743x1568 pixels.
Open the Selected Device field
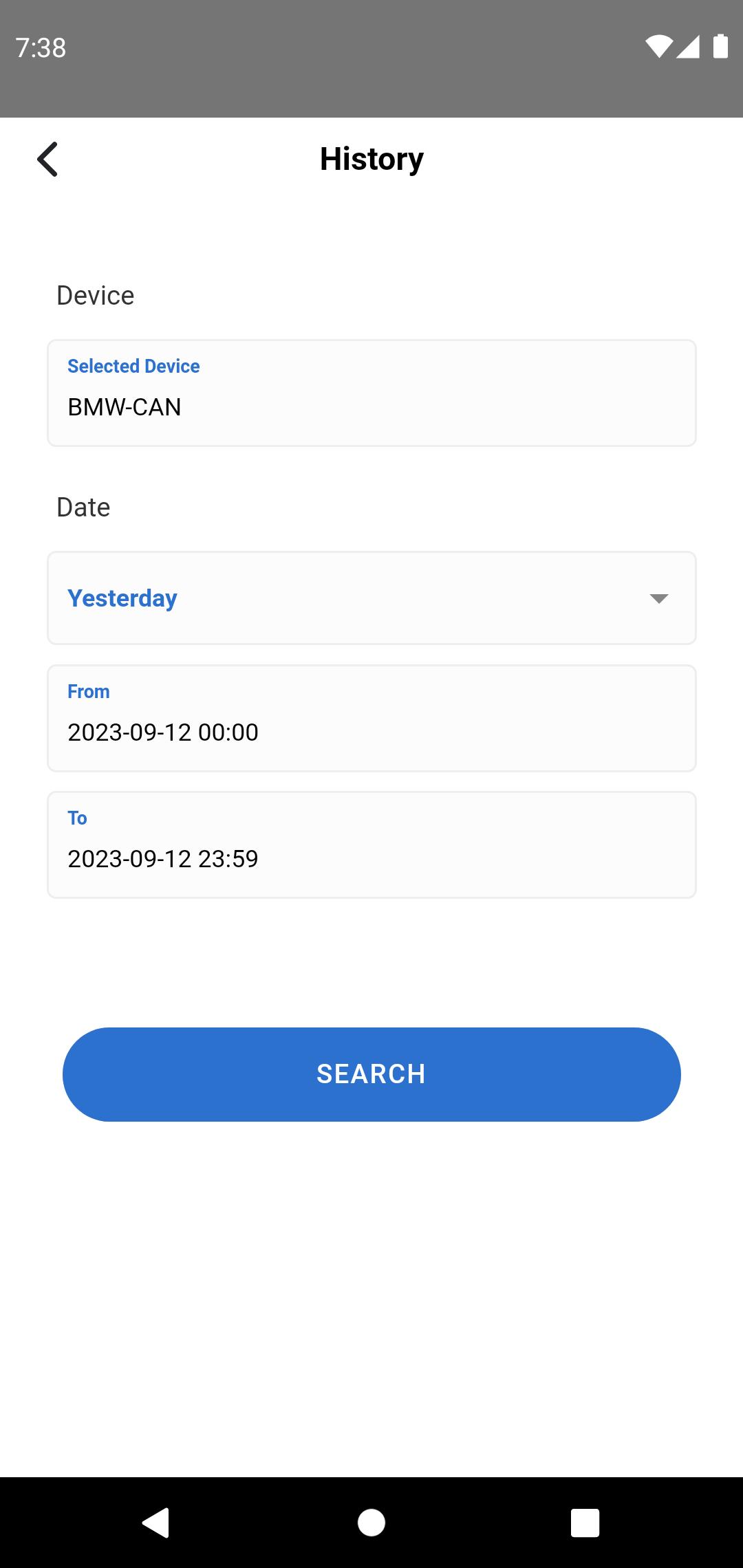coord(371,393)
